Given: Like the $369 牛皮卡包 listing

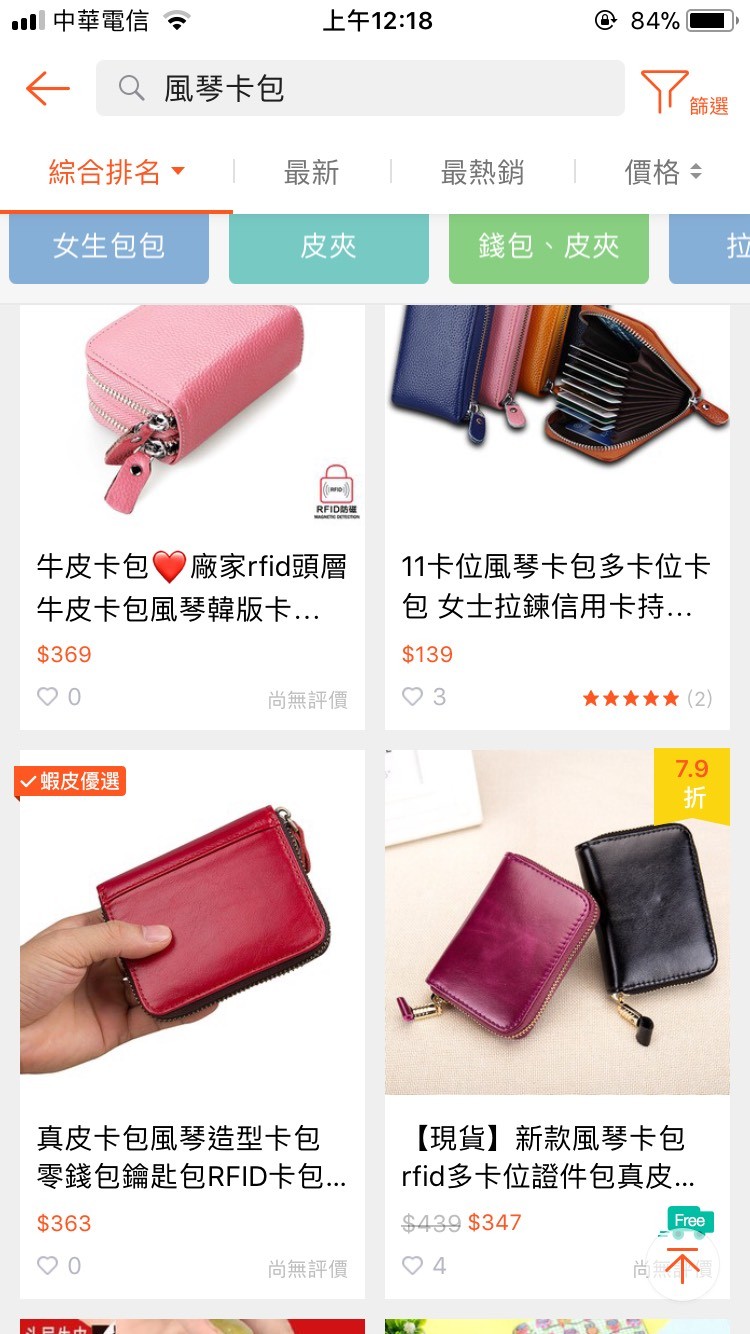Looking at the screenshot, I should click(x=48, y=696).
